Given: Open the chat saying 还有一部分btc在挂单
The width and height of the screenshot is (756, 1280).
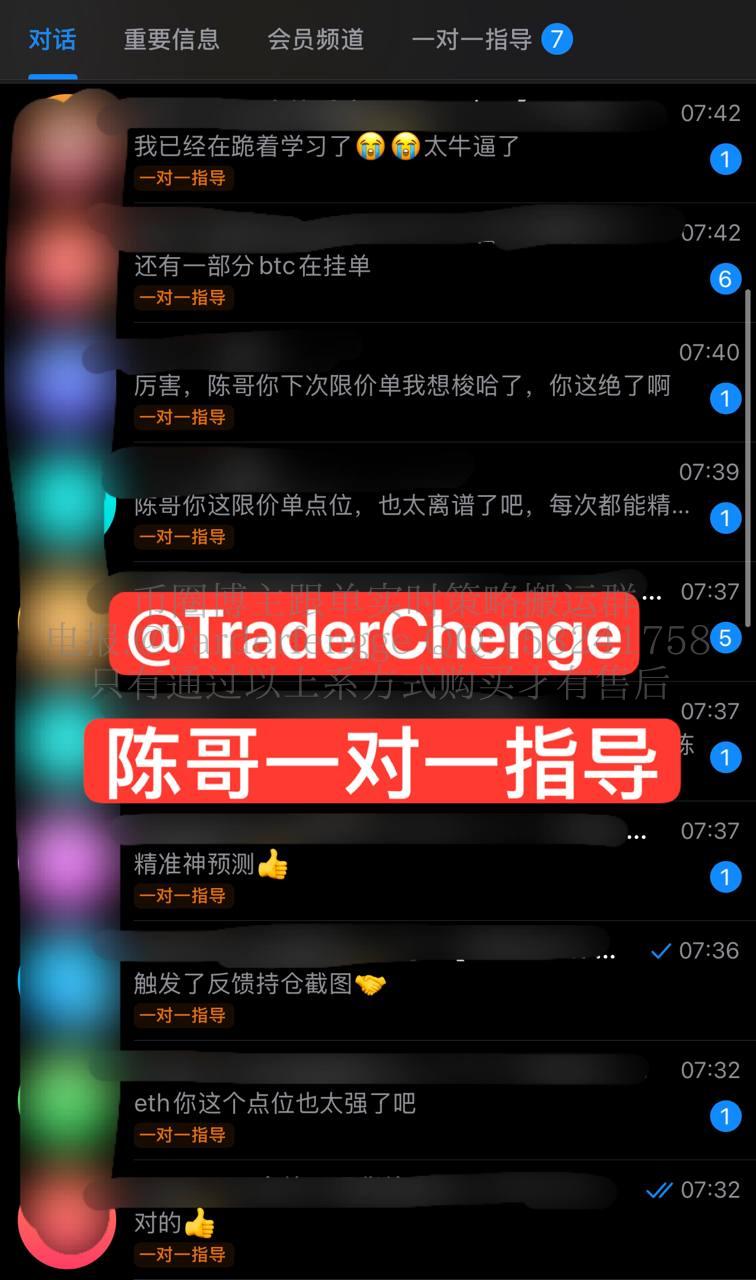Looking at the screenshot, I should pyautogui.click(x=400, y=266).
